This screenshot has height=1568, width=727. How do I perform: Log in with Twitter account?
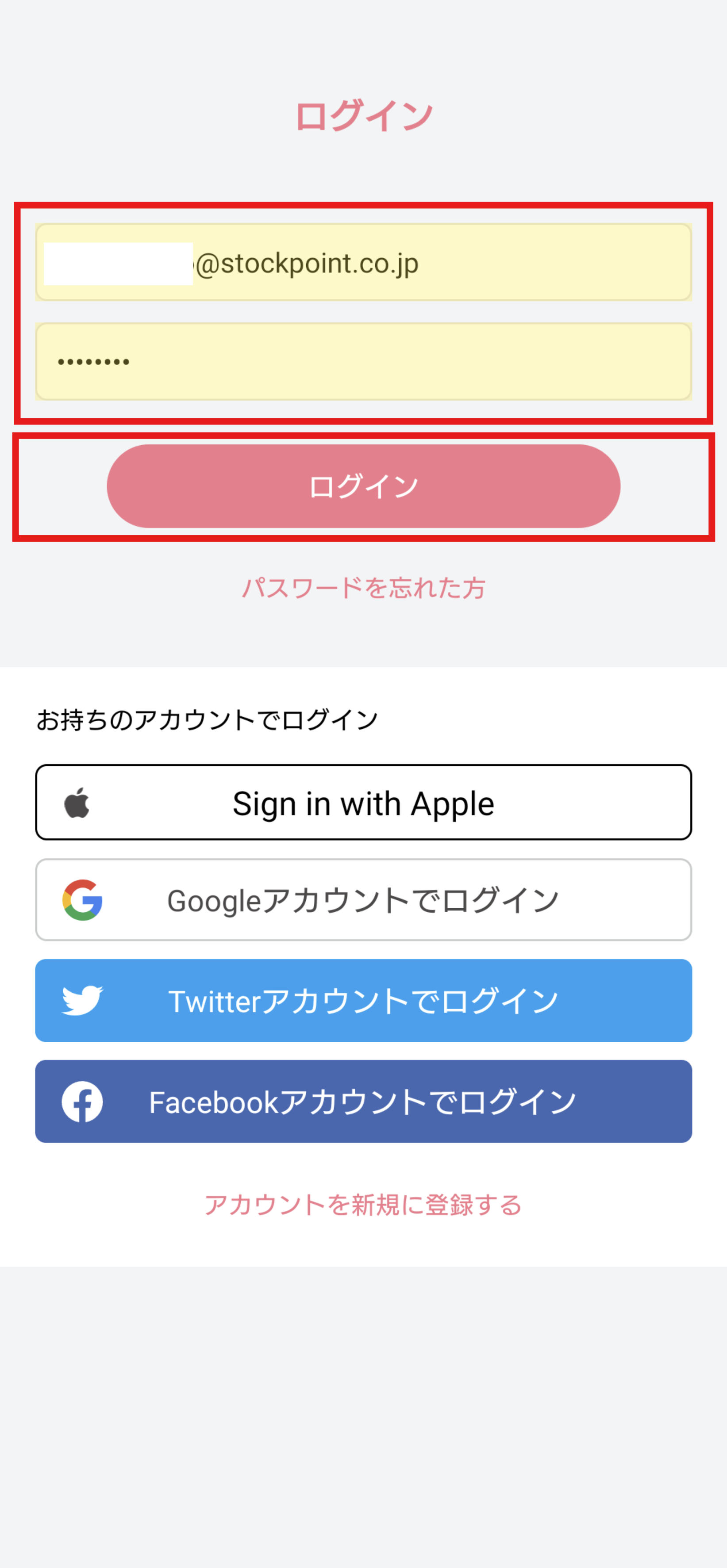(x=364, y=1001)
